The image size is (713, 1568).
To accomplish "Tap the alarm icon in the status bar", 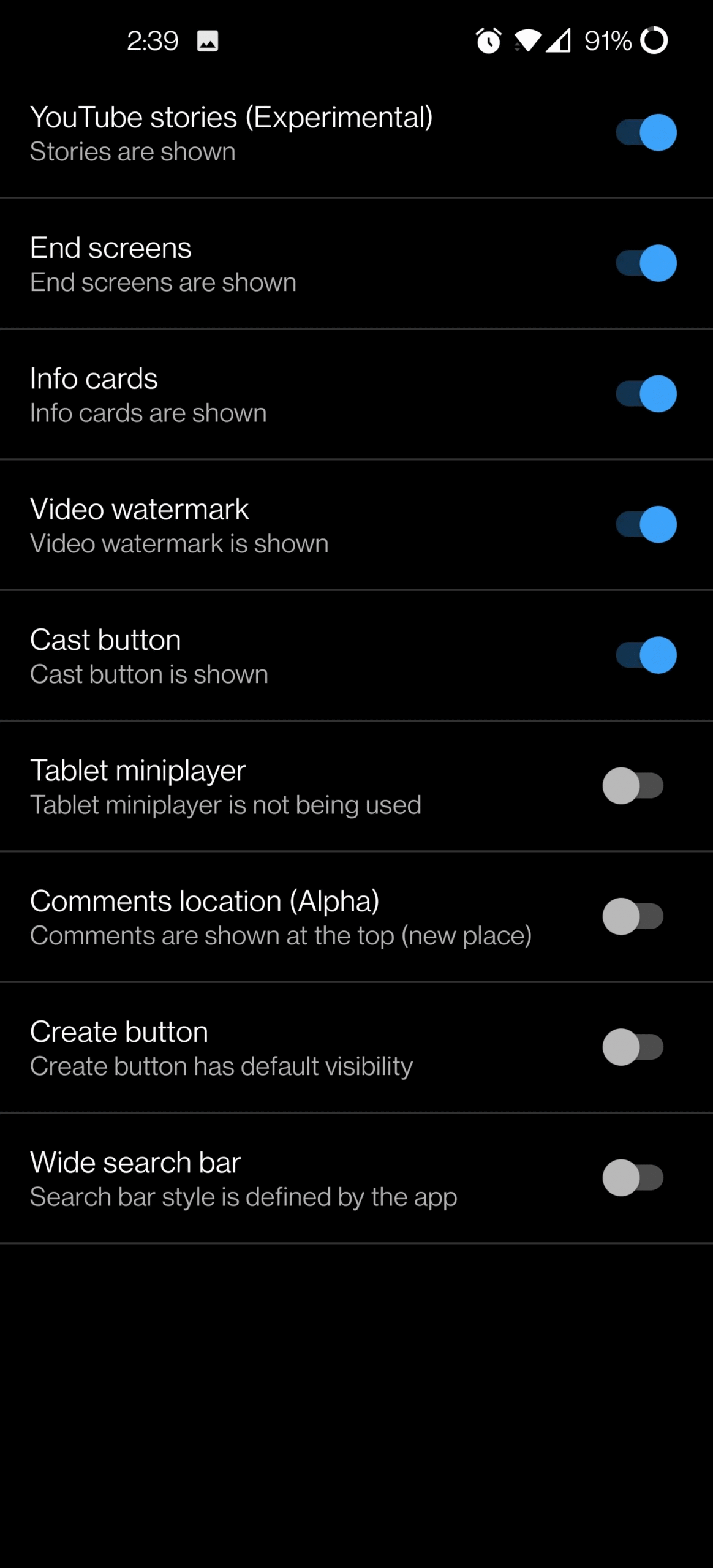I will (488, 40).
